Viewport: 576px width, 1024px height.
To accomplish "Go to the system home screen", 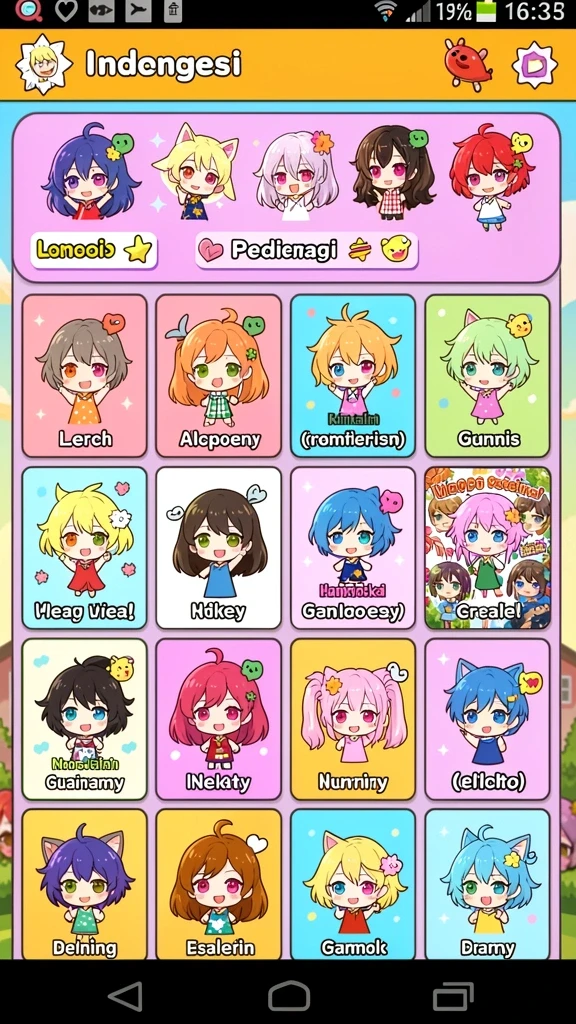I will coord(289,997).
